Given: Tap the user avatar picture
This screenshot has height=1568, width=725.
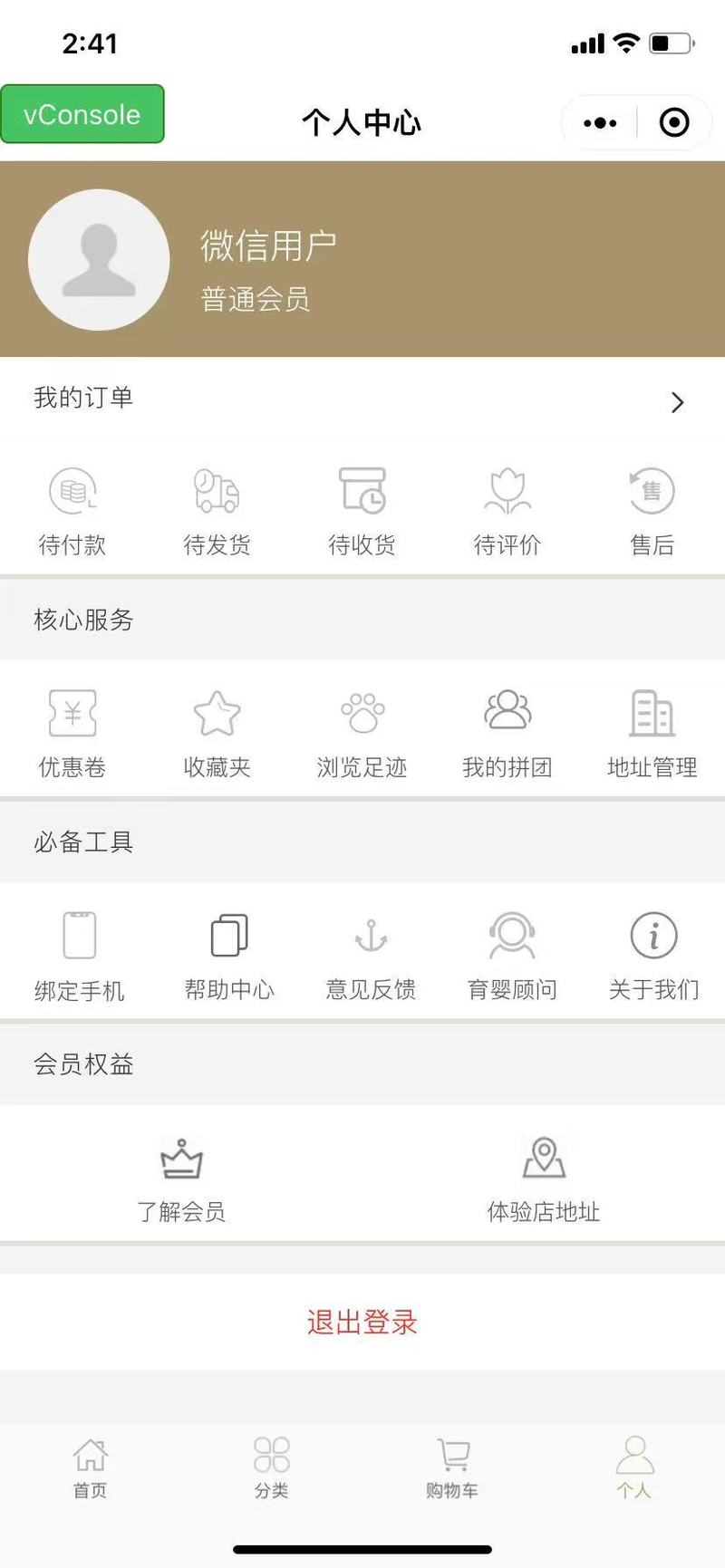Looking at the screenshot, I should pos(99,260).
